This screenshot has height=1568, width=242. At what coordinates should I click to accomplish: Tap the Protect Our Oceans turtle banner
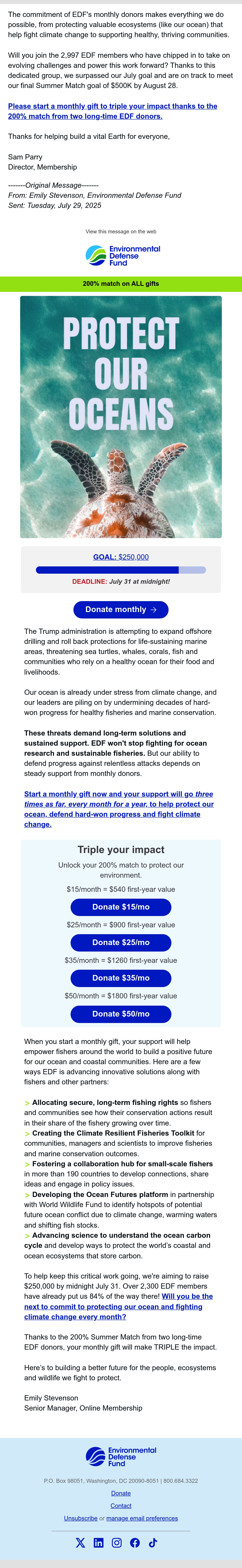[x=121, y=417]
